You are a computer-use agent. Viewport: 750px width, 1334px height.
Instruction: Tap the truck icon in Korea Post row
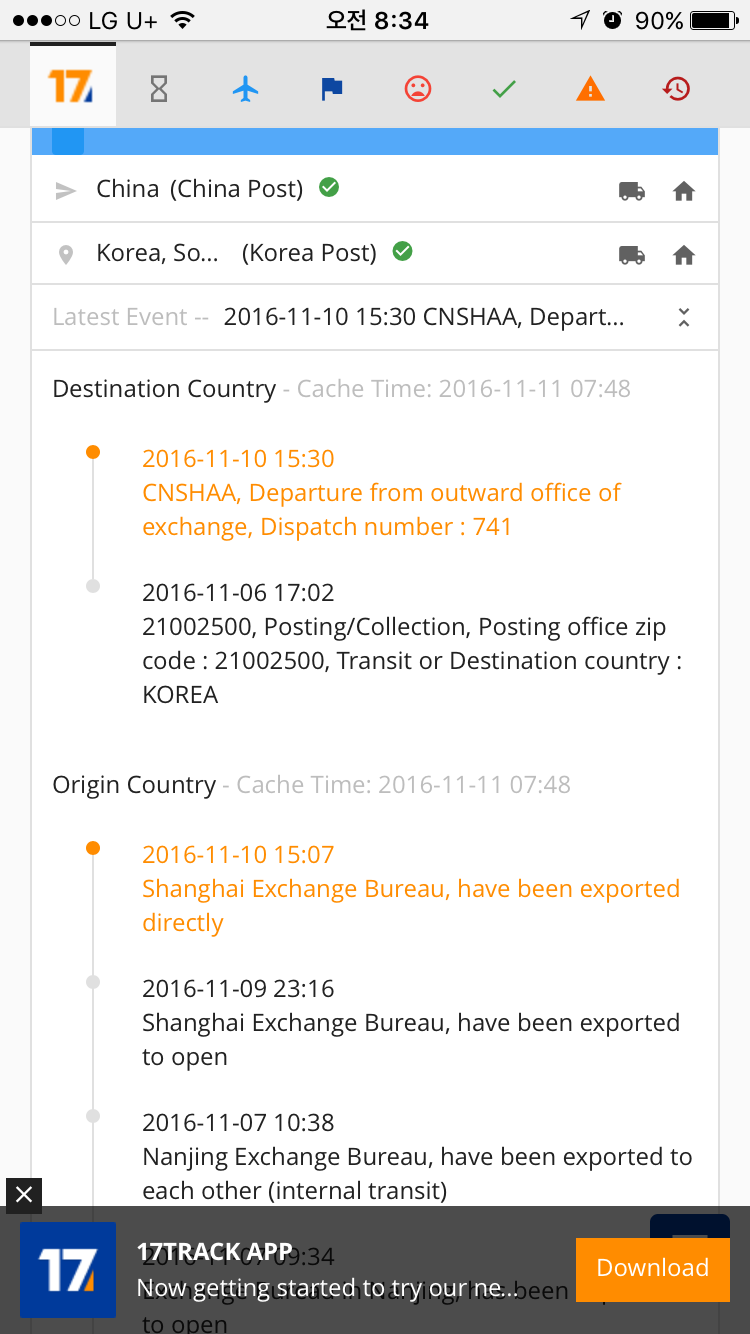[x=632, y=255]
